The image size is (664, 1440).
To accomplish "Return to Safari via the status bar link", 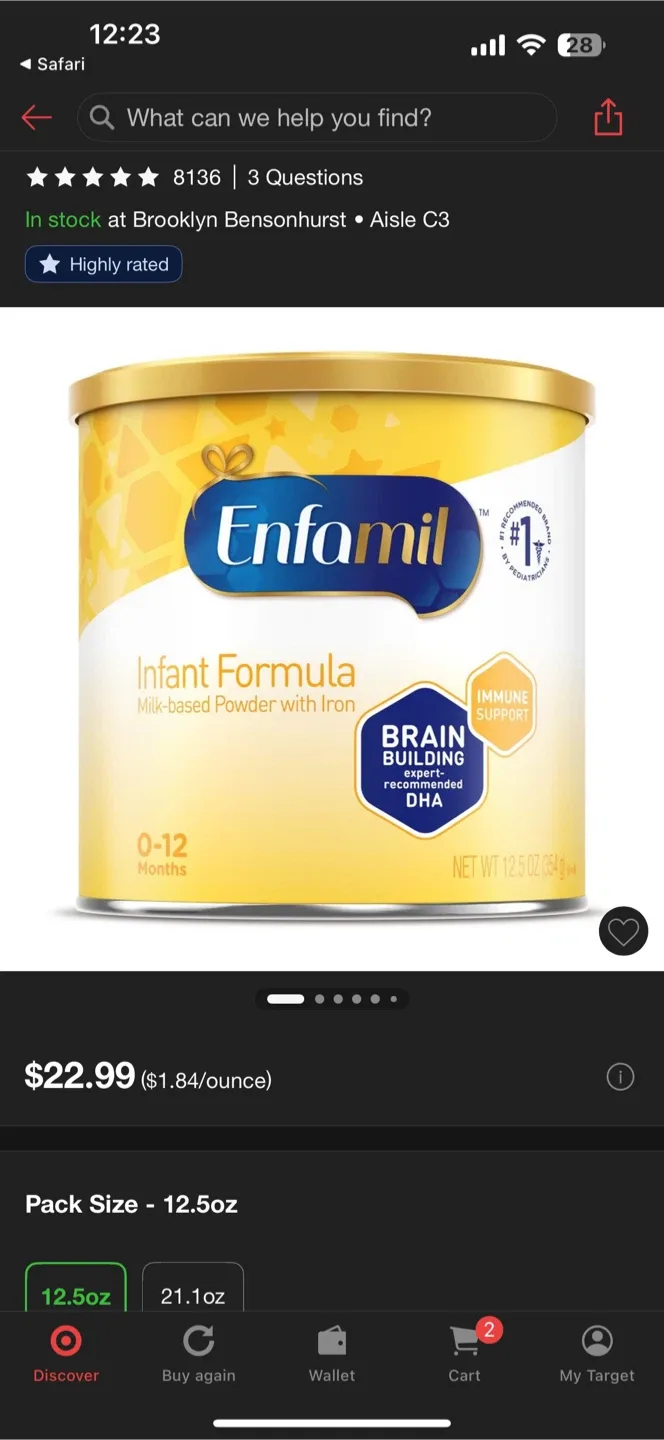I will point(53,64).
